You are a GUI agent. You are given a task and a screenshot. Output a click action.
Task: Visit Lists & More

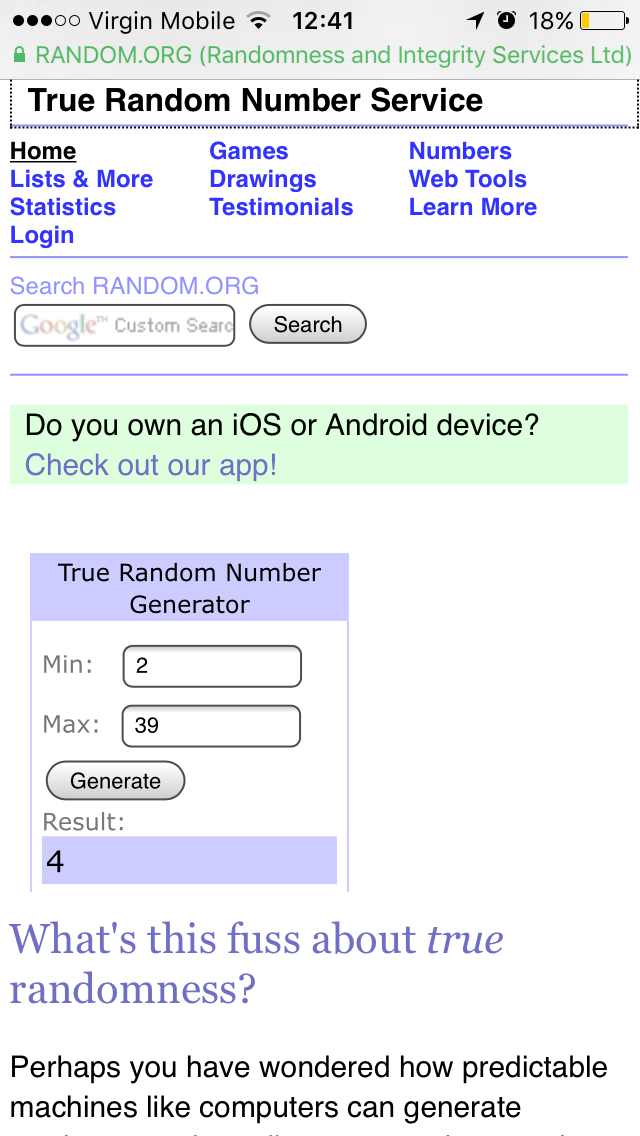(81, 179)
